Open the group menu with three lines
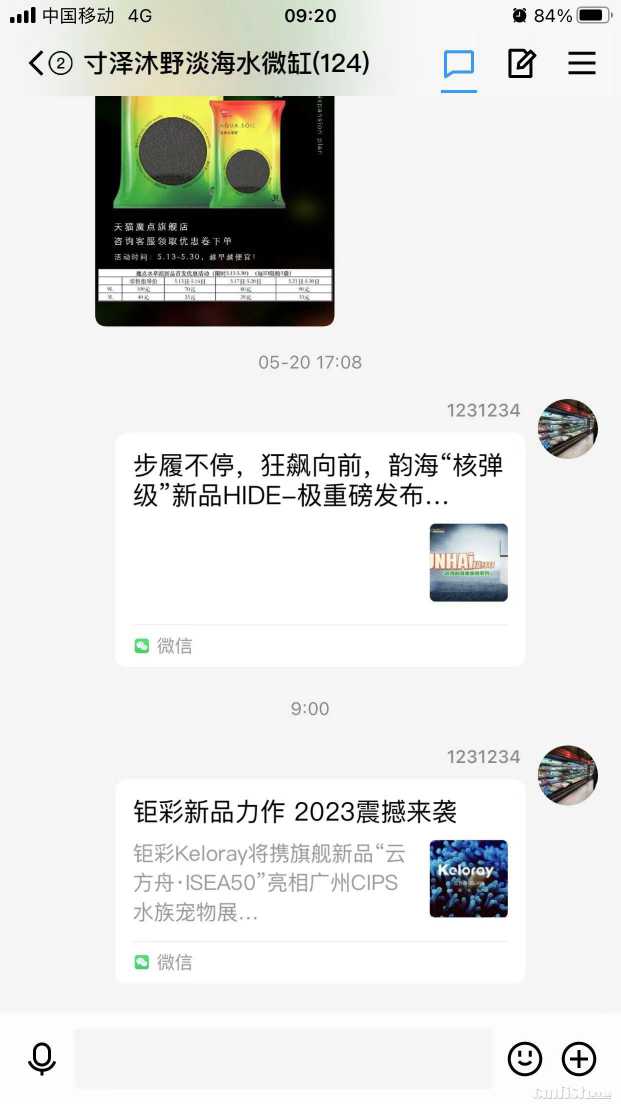This screenshot has width=621, height=1104. 582,64
